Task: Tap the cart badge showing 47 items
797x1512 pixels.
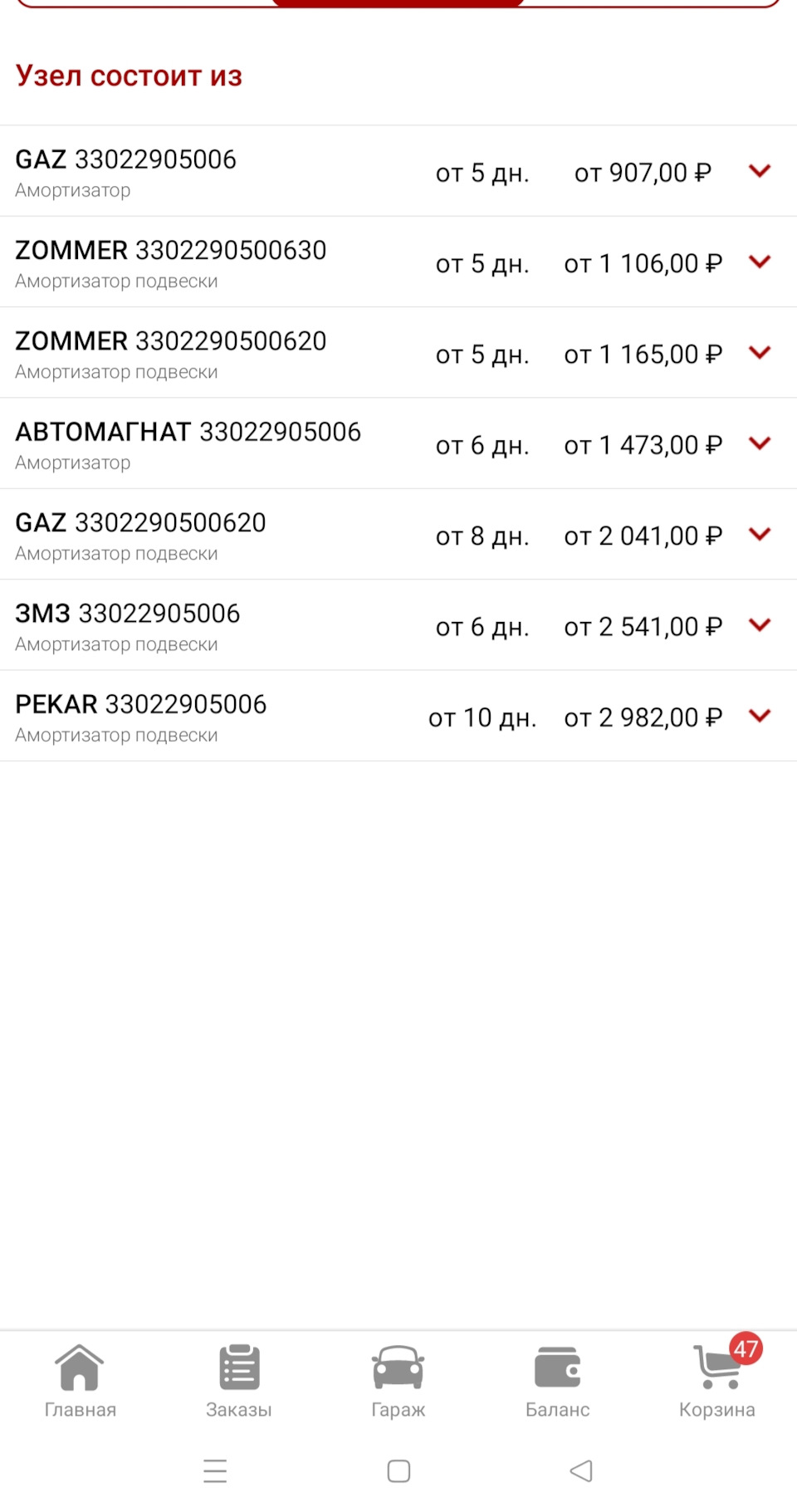Action: tap(746, 1343)
